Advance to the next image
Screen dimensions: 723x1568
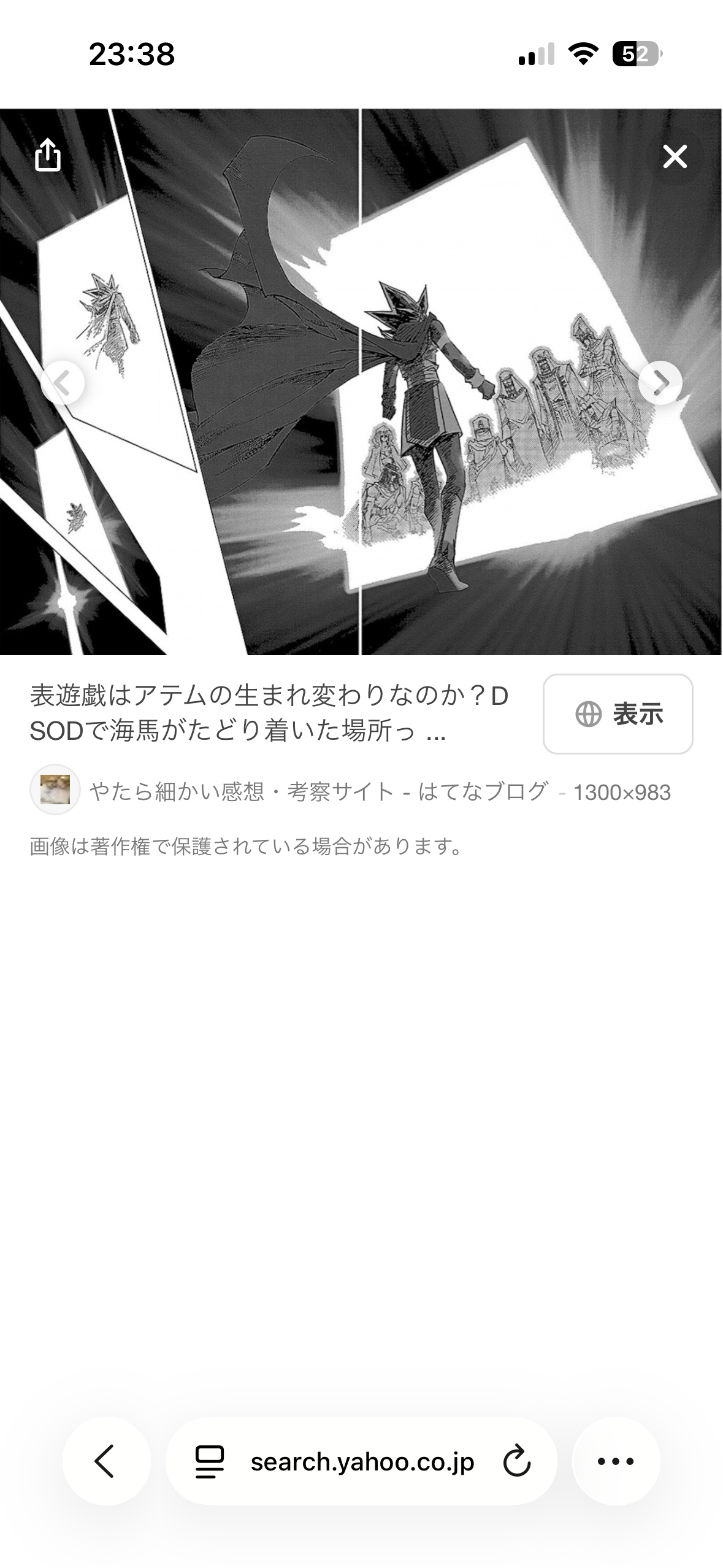click(660, 383)
